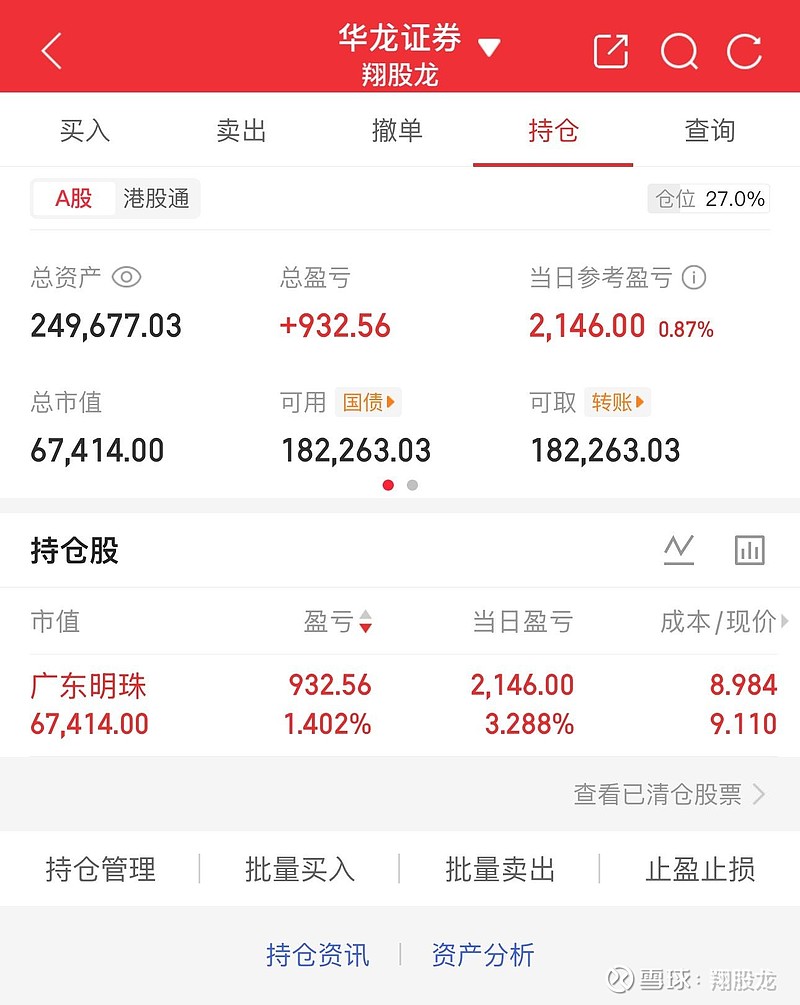Tap the 国债 chip

tap(368, 402)
